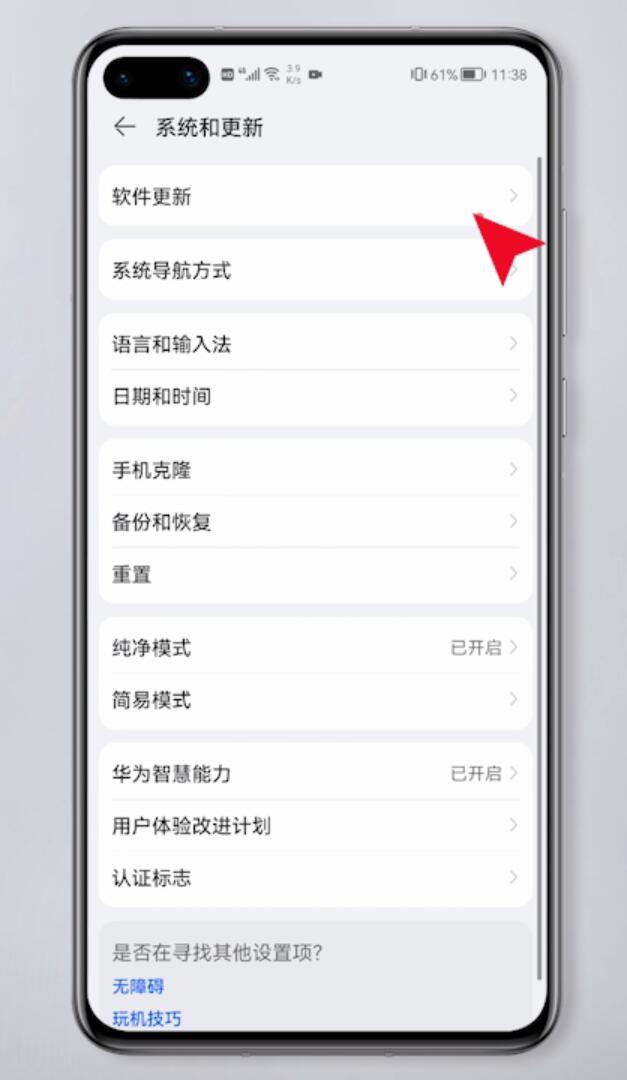Screen dimensions: 627x1080
Task: Go back using the arrow icon
Action: (x=124, y=127)
